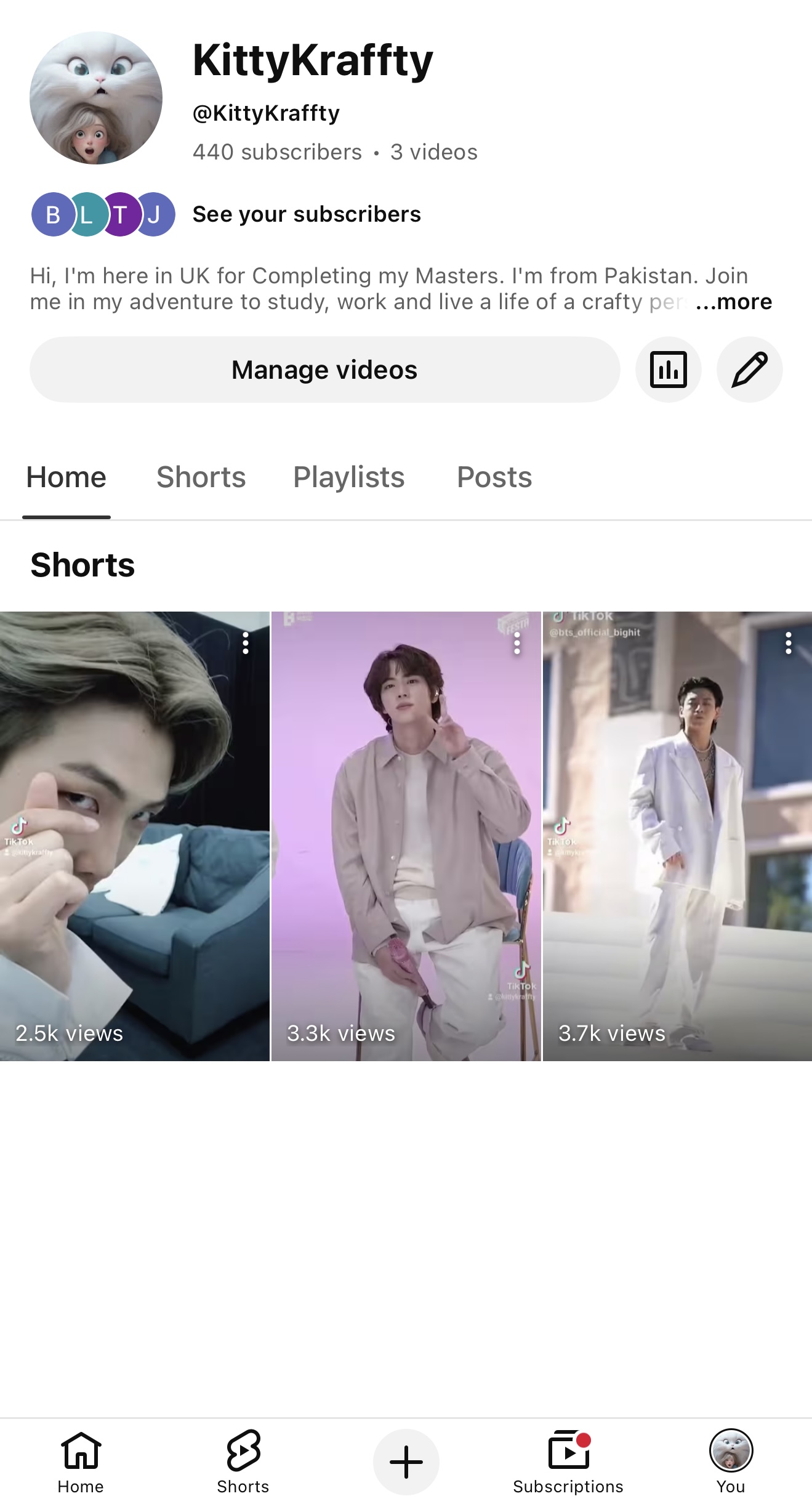812x1512 pixels.
Task: Open options menu on 3.7k views short
Action: (x=788, y=643)
